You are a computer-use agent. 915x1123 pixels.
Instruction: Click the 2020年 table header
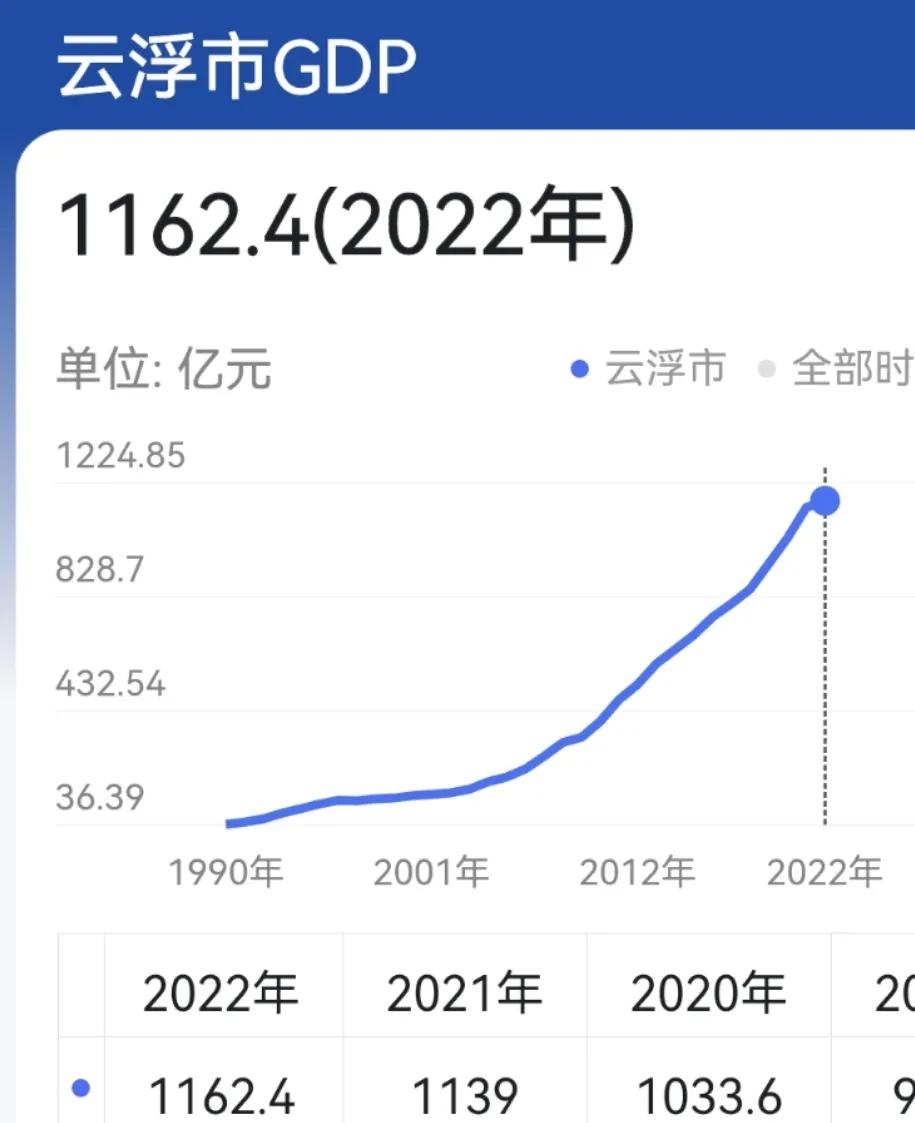710,993
